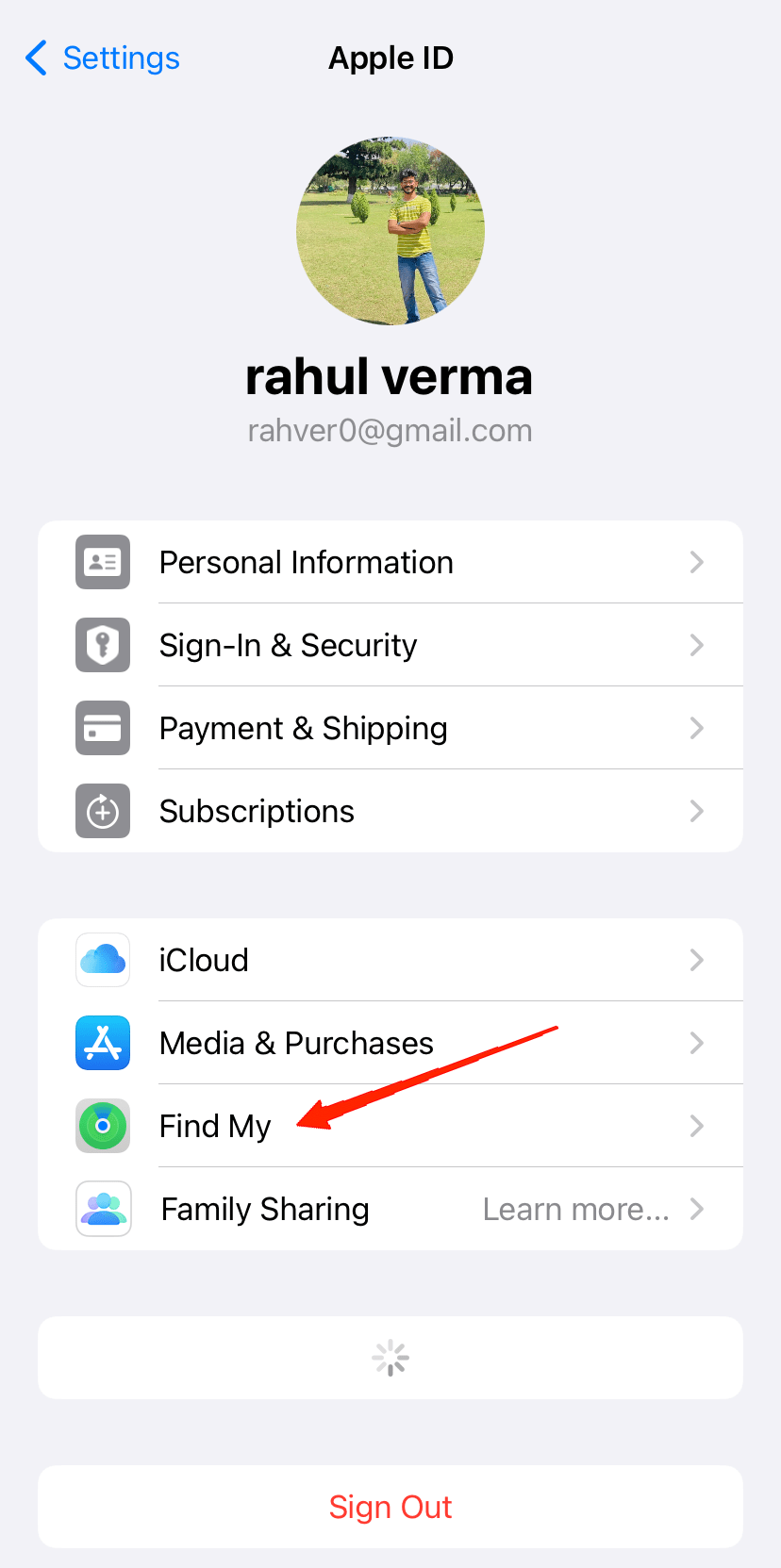This screenshot has height=1568, width=781.
Task: Open Payment & Shipping
Action: [x=390, y=729]
